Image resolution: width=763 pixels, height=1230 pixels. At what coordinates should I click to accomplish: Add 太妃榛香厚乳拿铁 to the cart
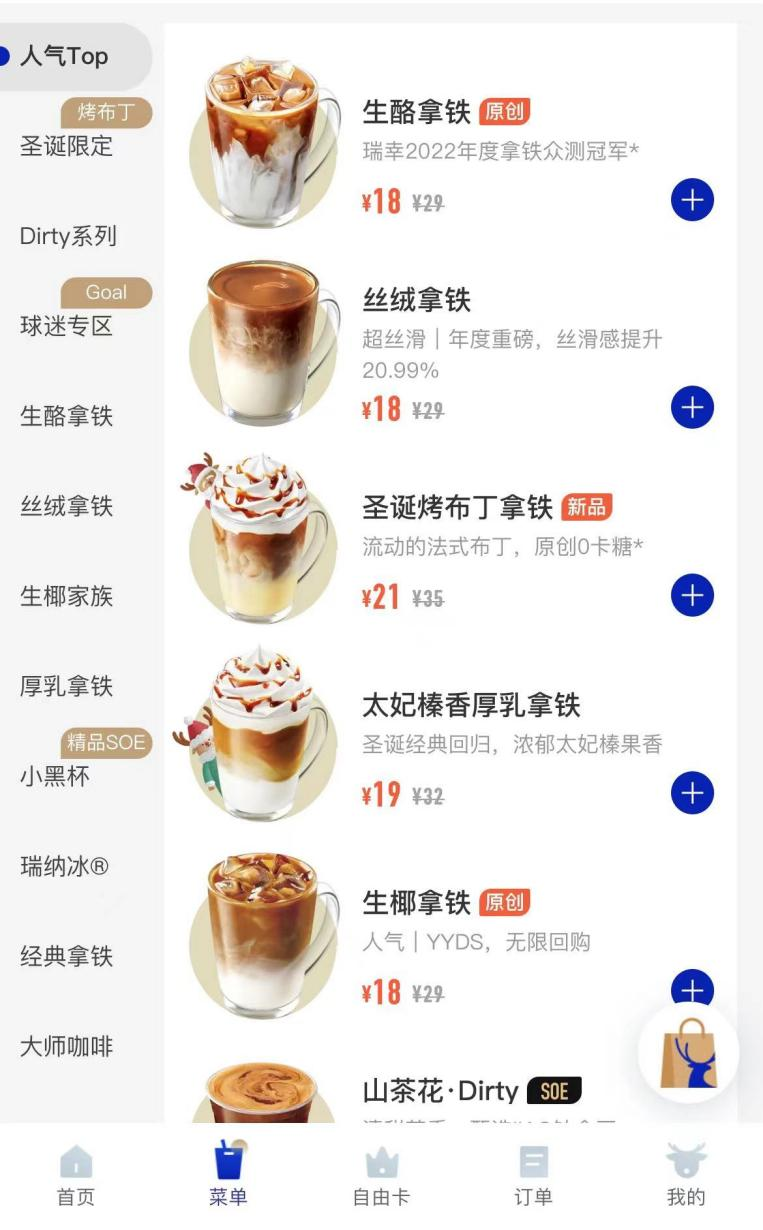coord(692,793)
